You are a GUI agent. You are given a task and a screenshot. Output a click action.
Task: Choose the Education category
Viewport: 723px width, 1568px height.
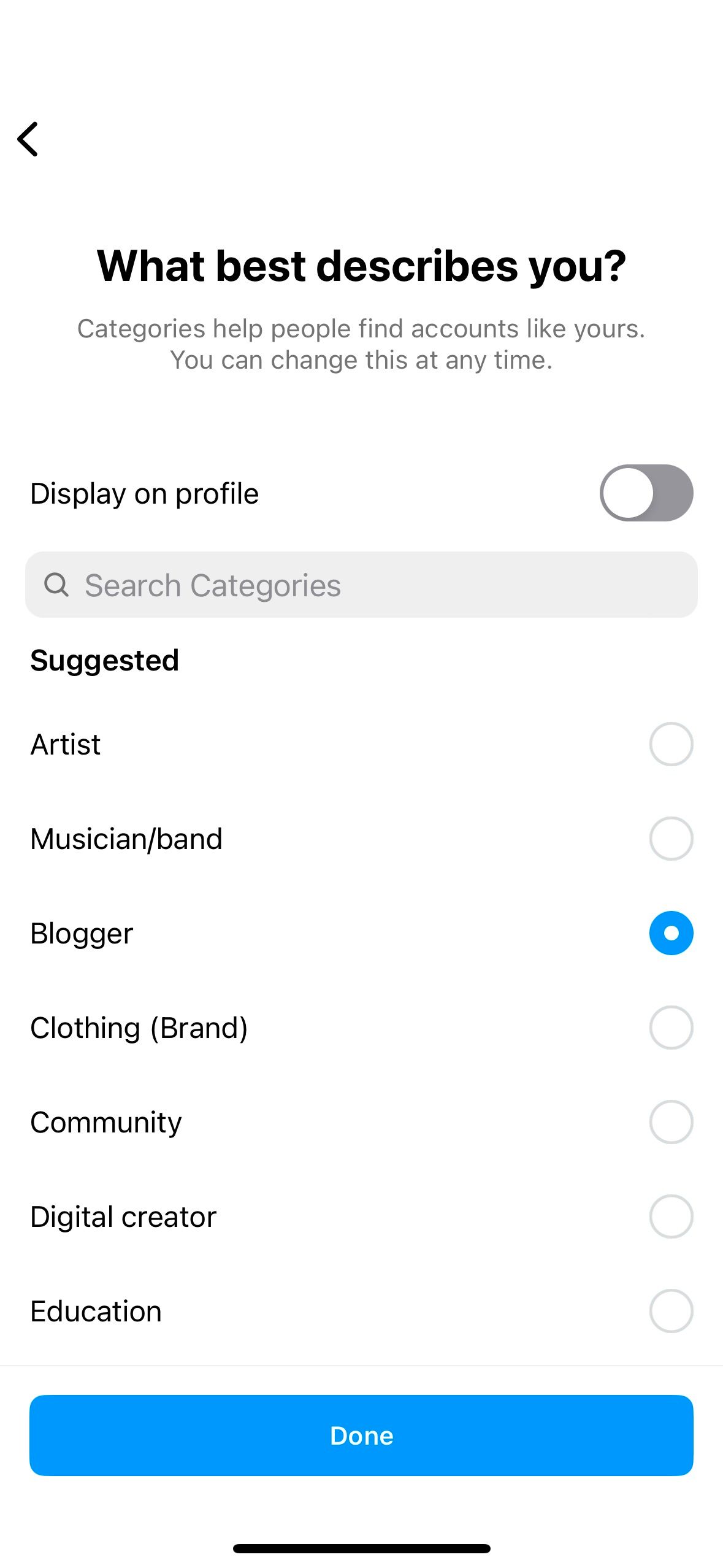tap(670, 1311)
